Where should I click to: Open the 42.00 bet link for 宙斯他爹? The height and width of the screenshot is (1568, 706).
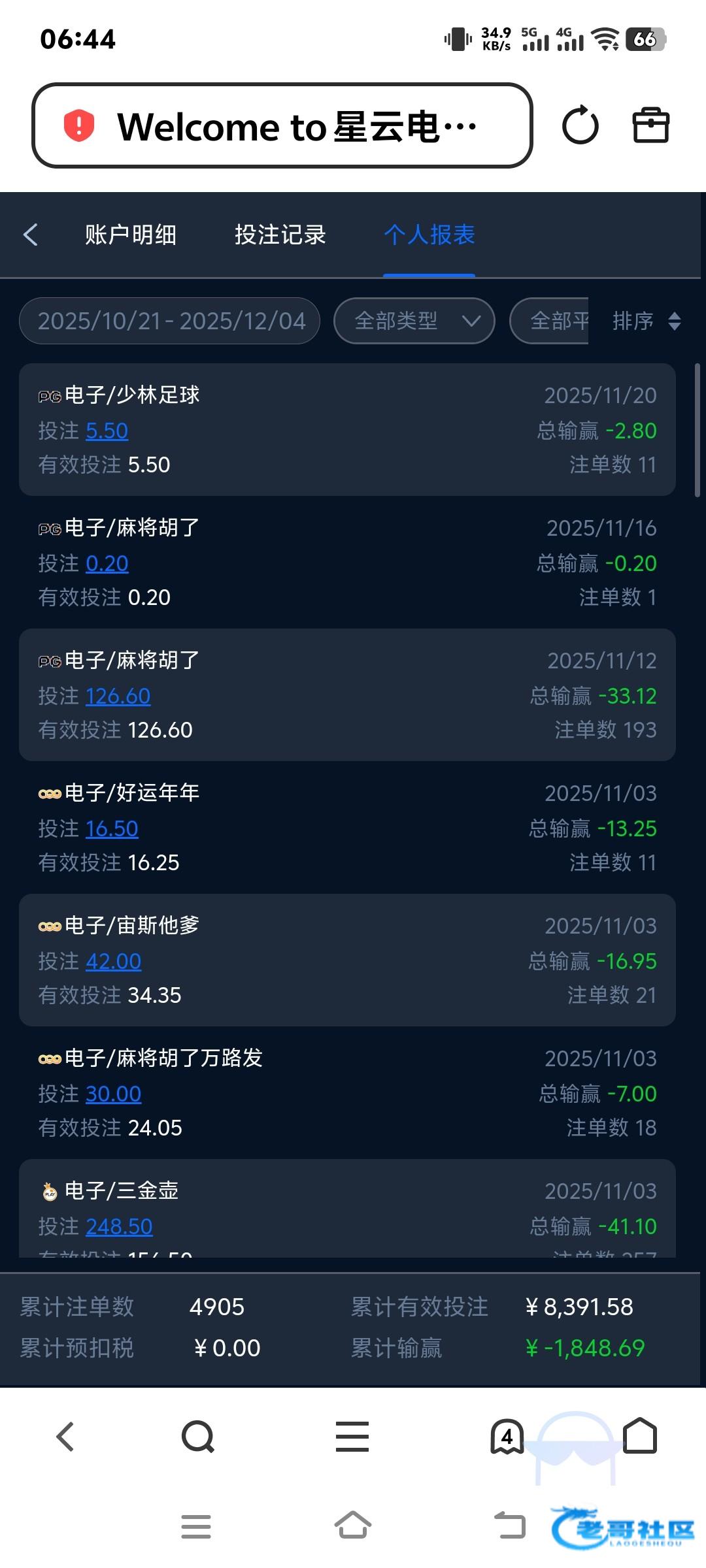point(113,961)
